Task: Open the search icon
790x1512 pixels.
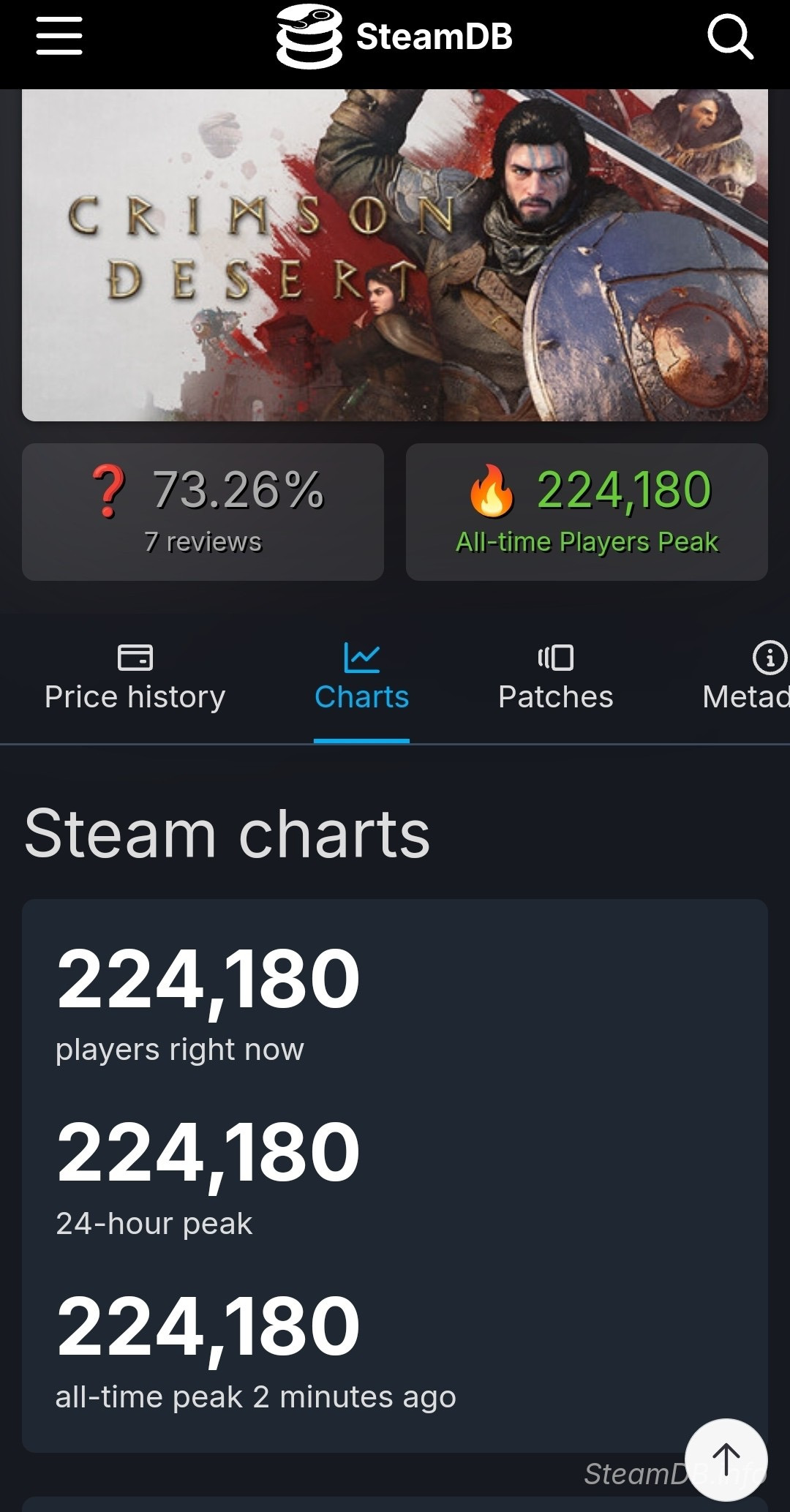Action: pyautogui.click(x=729, y=37)
